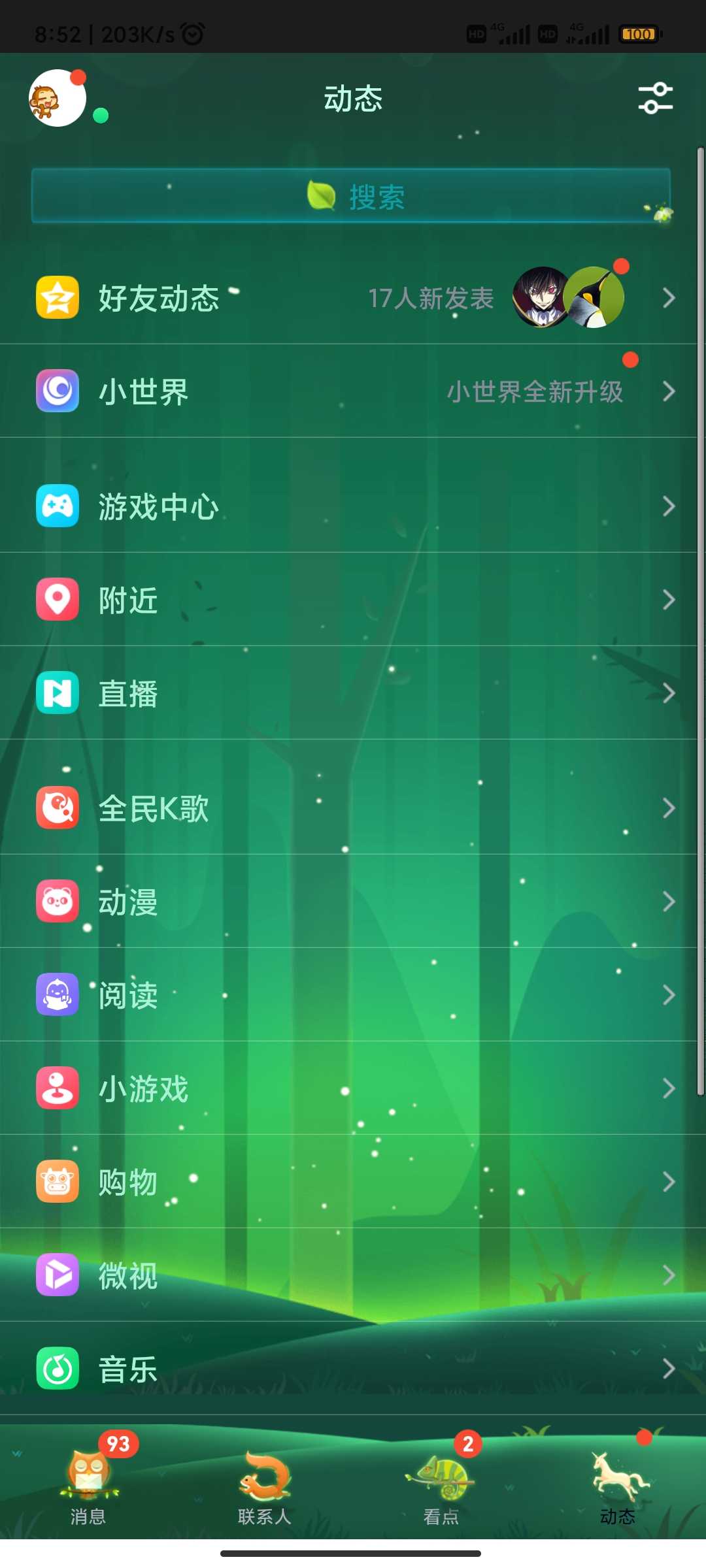Open 微视 short videos
Viewport: 706px width, 1568px height.
[x=353, y=1275]
